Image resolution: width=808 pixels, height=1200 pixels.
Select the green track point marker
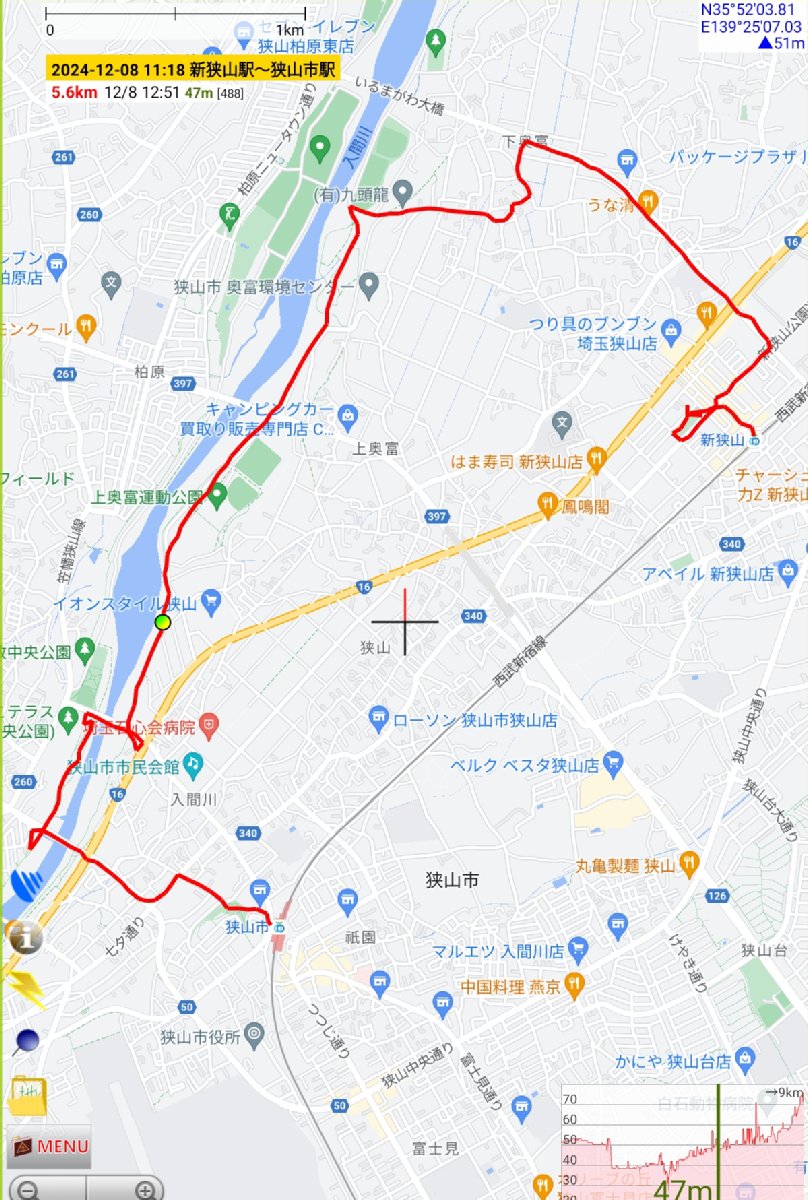pos(163,623)
